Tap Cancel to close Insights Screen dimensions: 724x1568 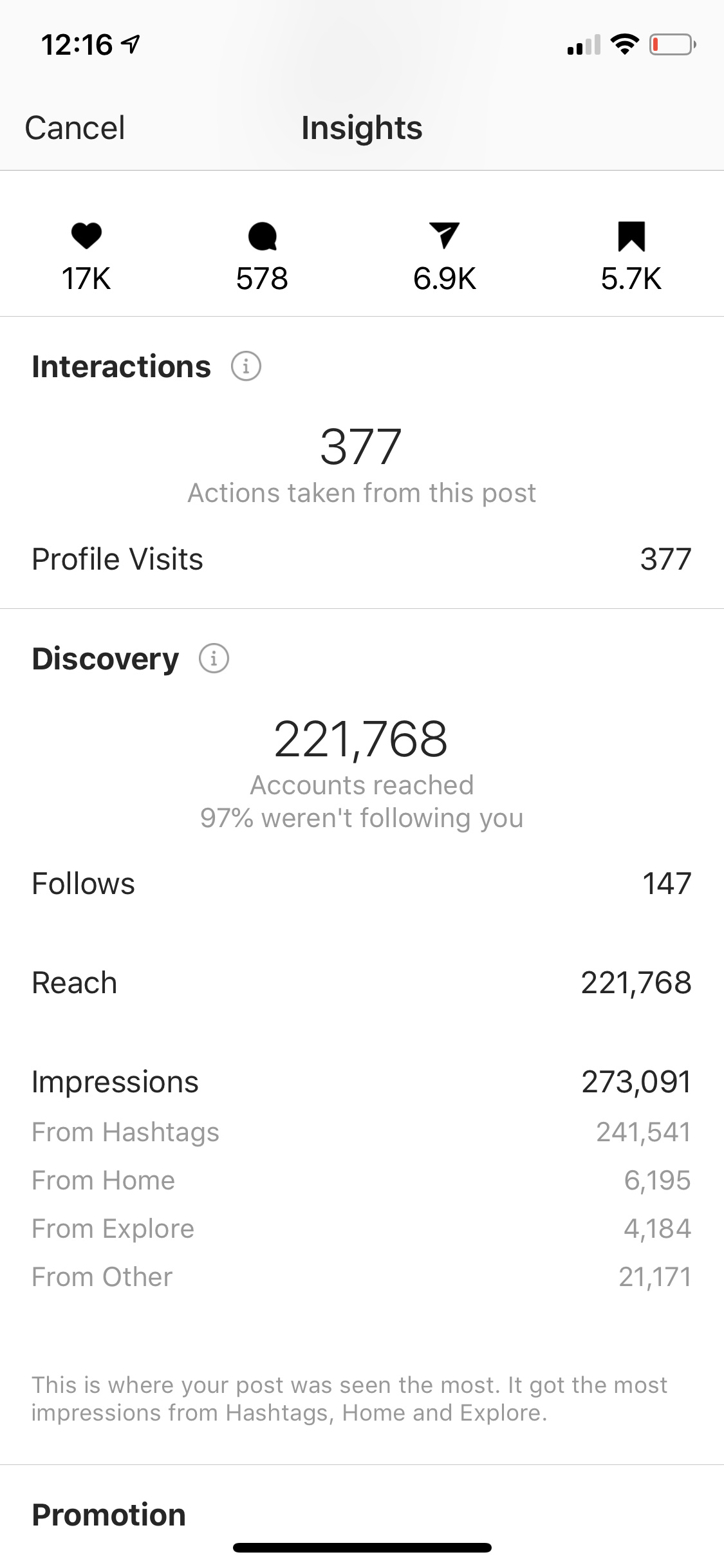point(75,127)
